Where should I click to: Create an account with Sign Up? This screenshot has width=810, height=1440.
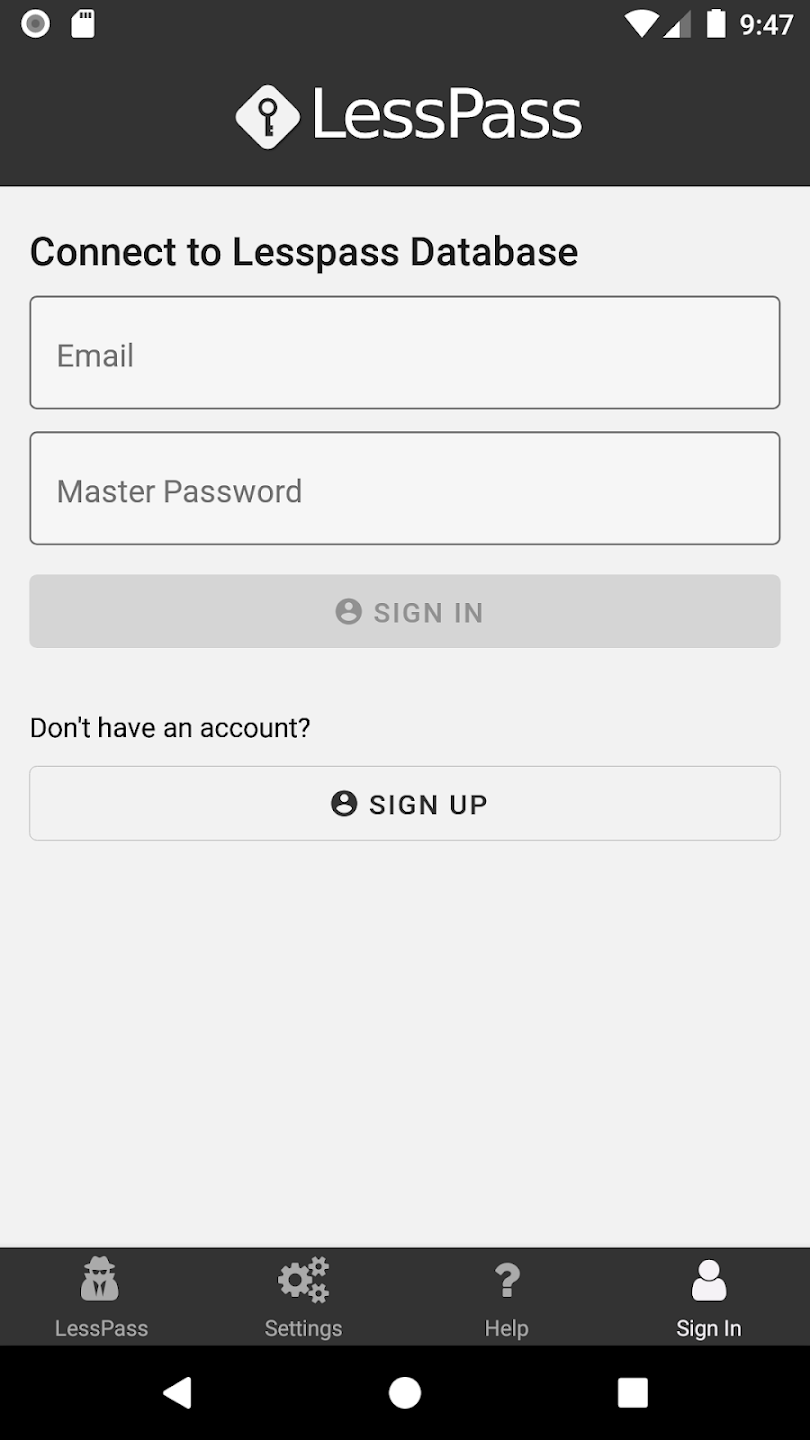tap(405, 803)
